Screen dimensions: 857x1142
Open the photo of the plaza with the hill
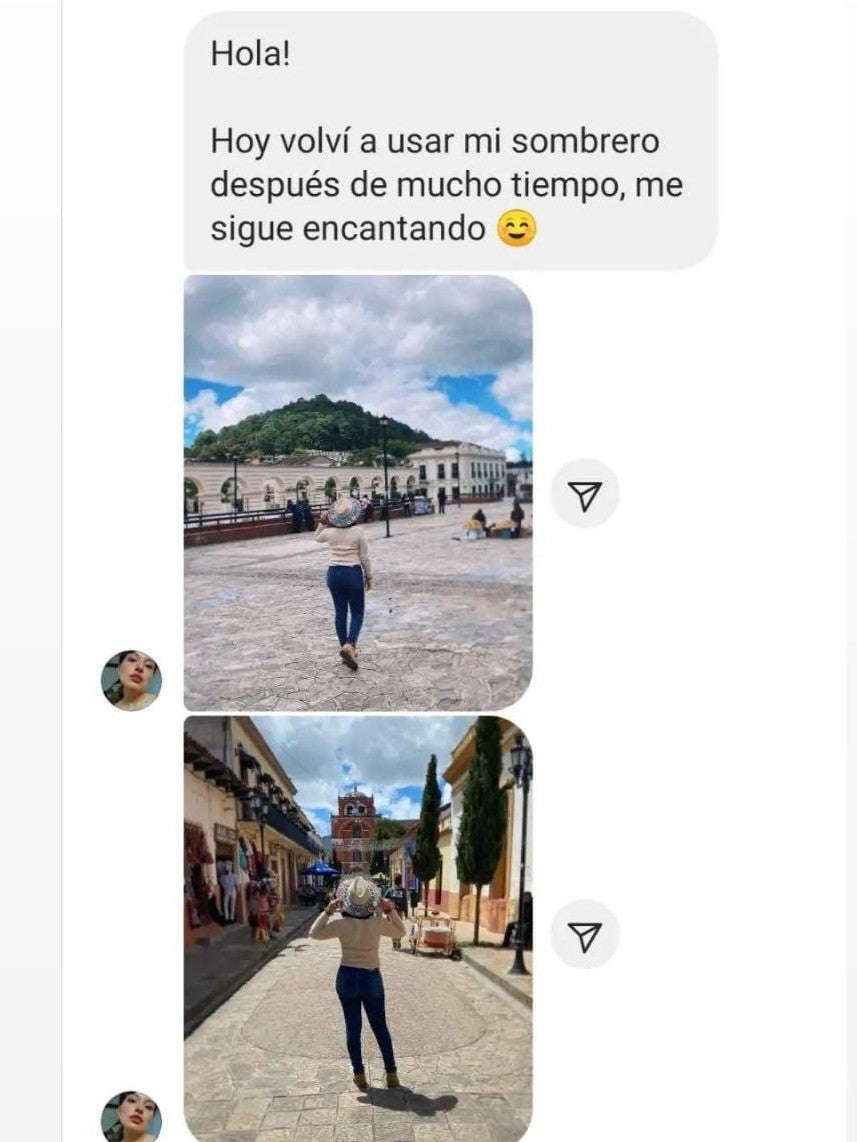coord(357,493)
